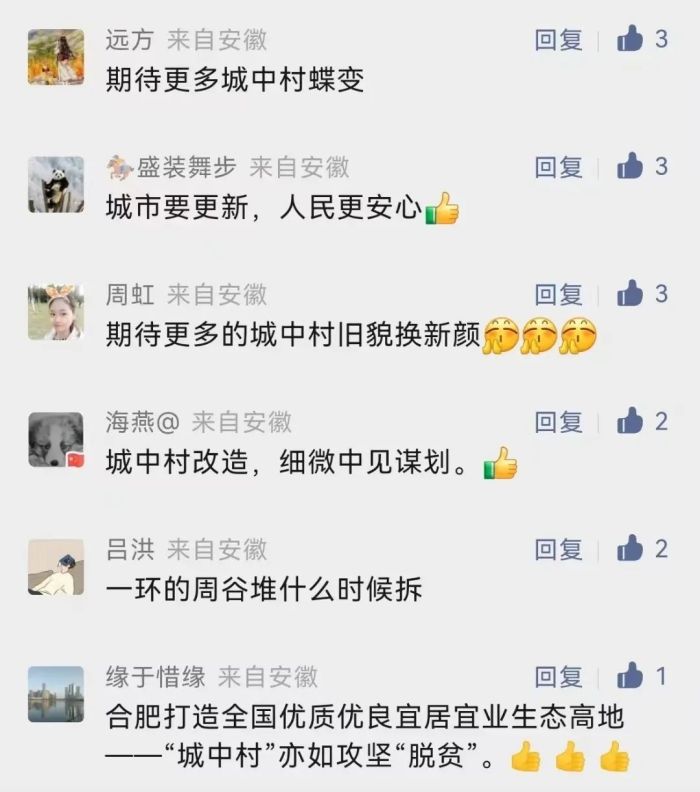Screen dimensions: 700x792
Task: Like 海燕@'s comment
Action: [x=630, y=422]
